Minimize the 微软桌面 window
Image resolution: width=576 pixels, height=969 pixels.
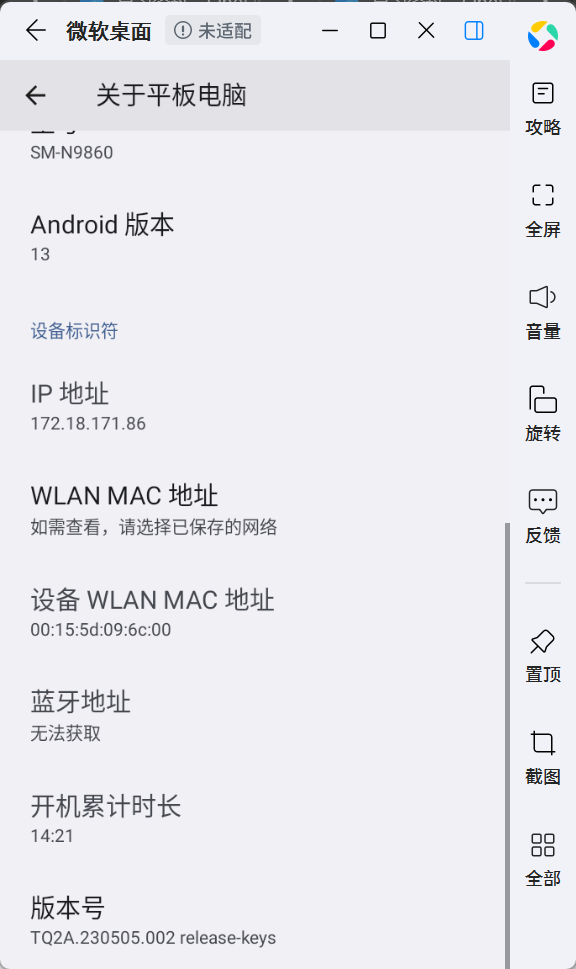(x=330, y=30)
